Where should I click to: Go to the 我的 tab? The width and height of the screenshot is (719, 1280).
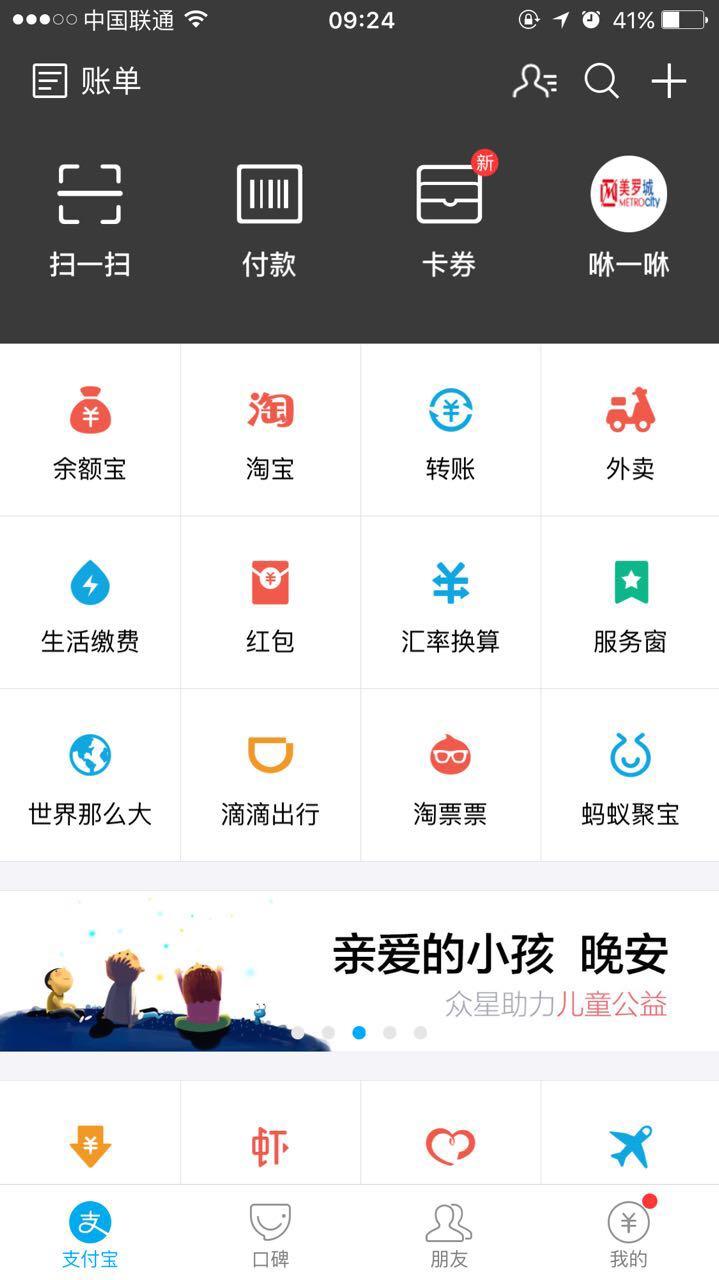click(629, 1235)
